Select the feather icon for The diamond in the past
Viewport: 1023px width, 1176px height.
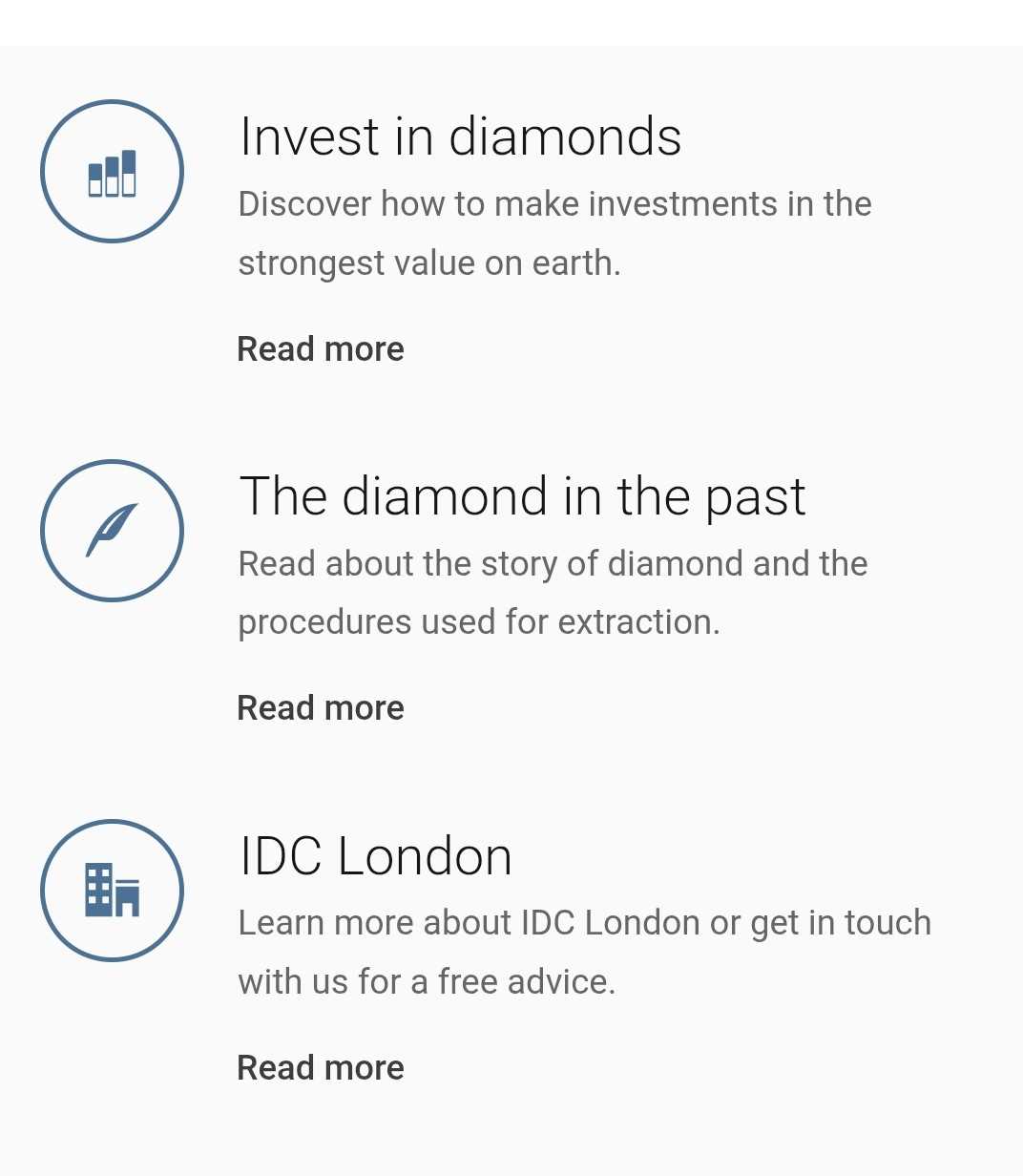tap(112, 531)
